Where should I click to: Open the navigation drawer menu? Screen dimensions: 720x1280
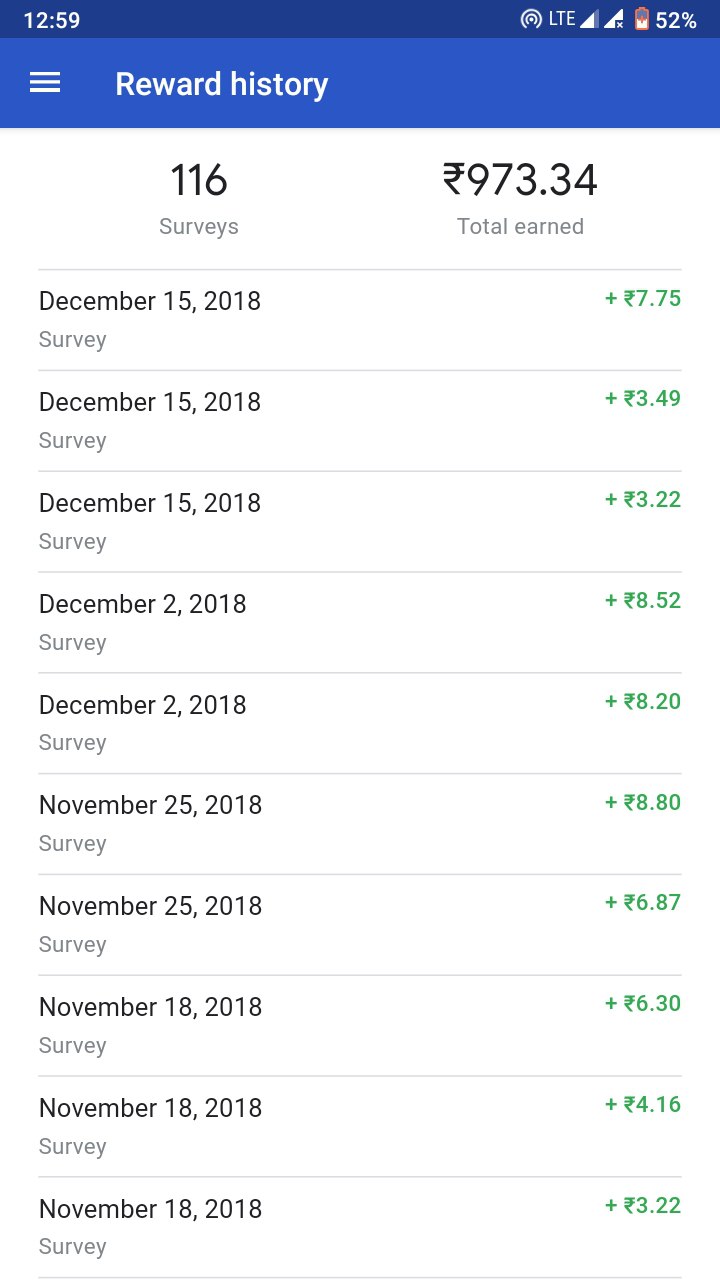tap(45, 83)
